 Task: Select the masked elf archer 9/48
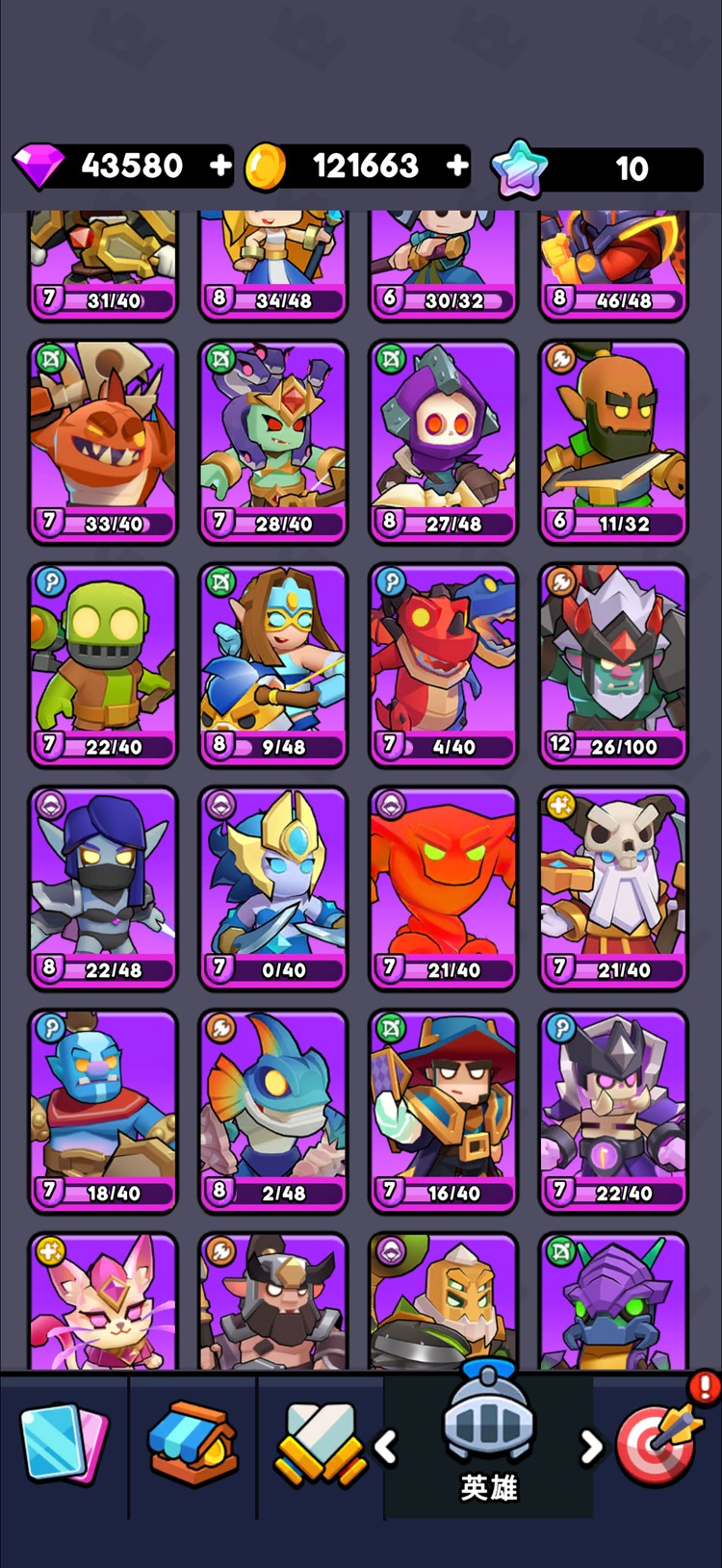point(273,665)
